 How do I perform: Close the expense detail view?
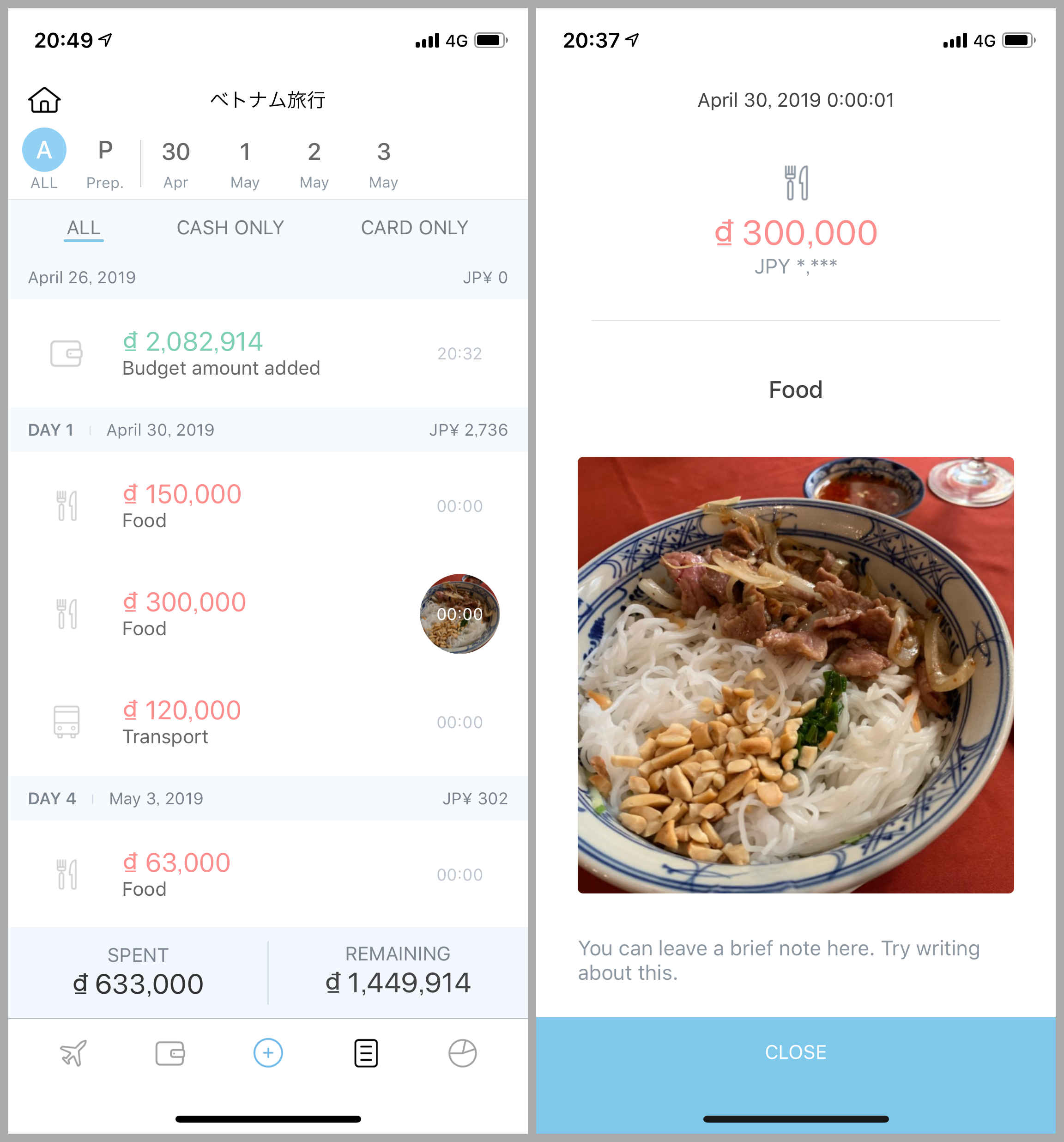(795, 1052)
